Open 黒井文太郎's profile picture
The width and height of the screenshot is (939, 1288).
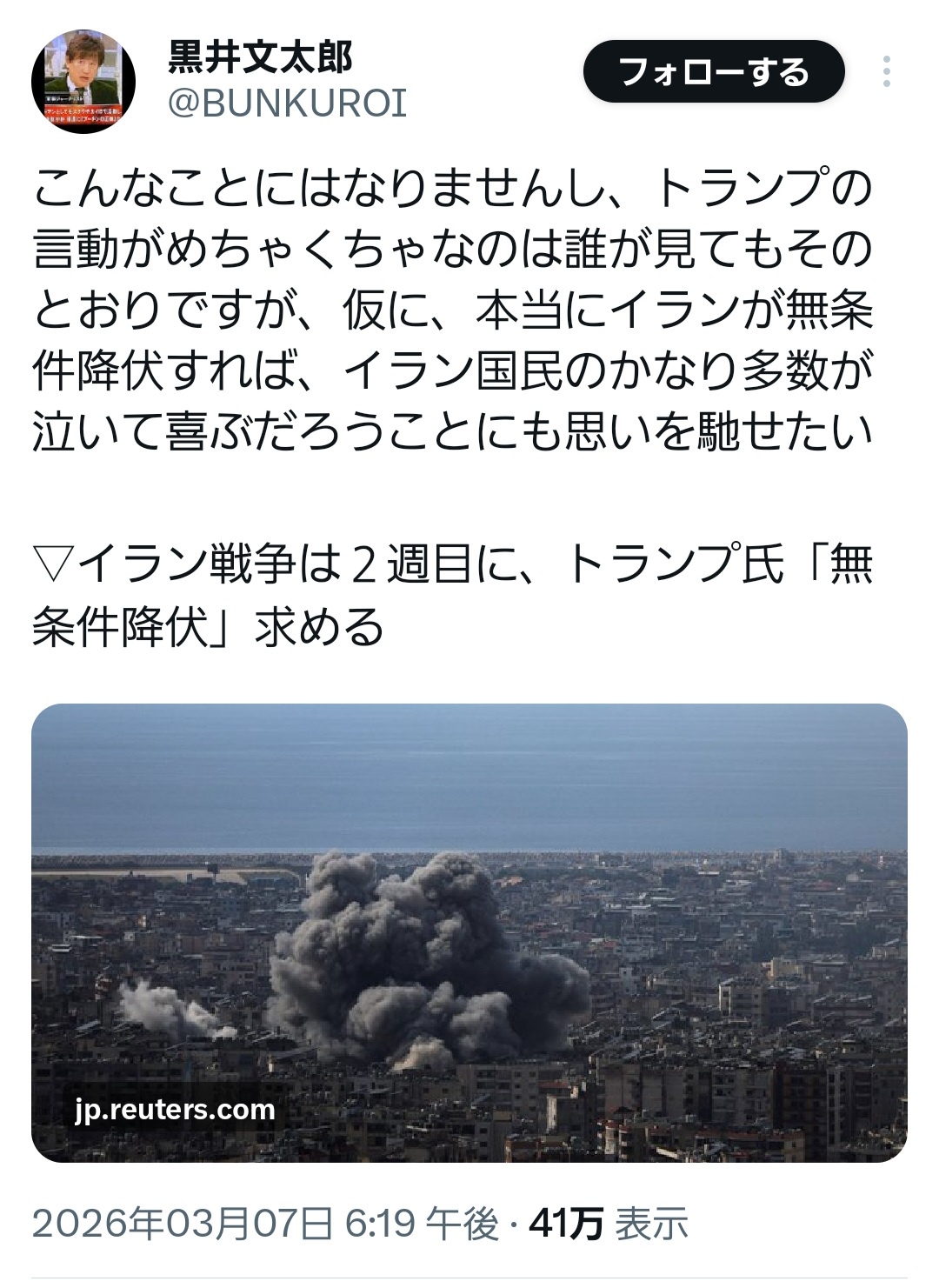coord(83,82)
